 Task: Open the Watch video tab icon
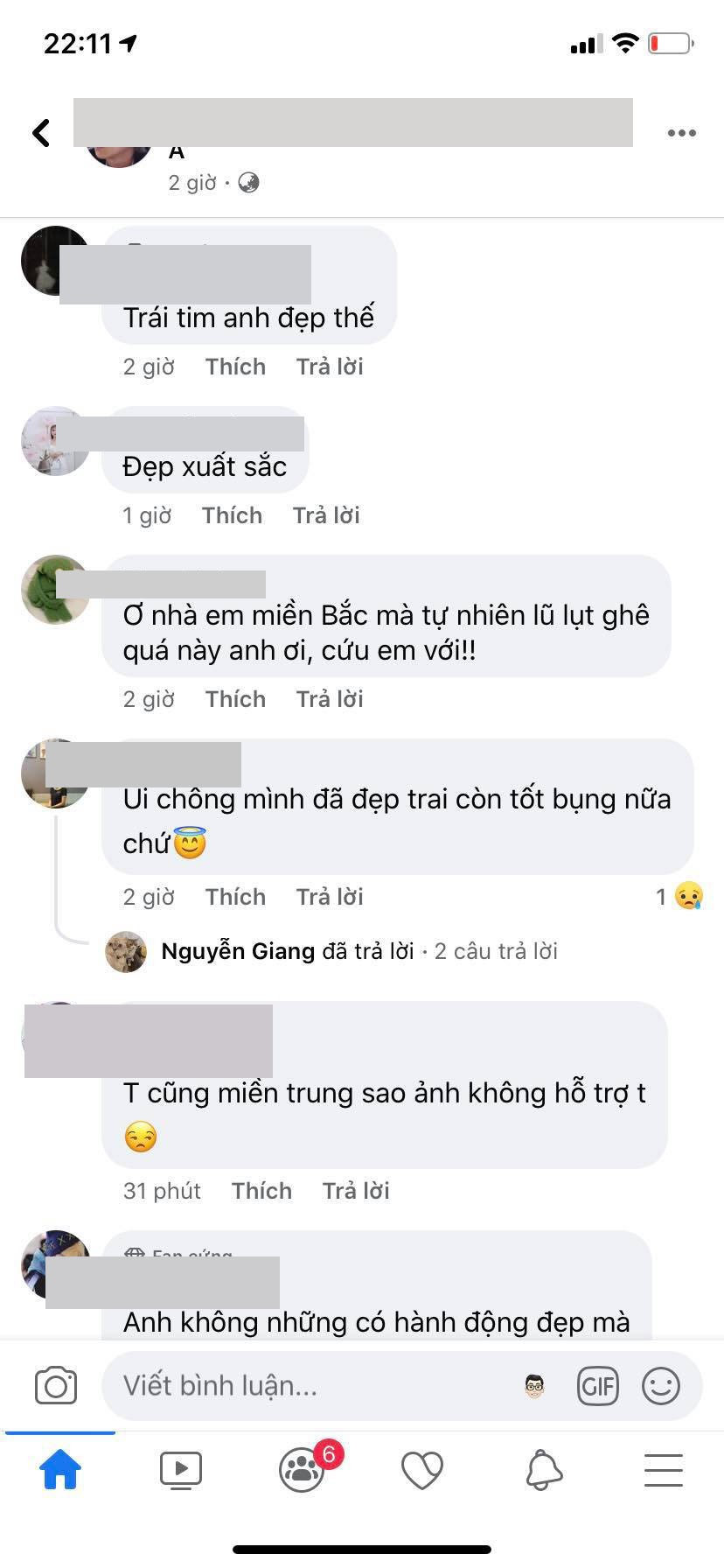pyautogui.click(x=181, y=1470)
